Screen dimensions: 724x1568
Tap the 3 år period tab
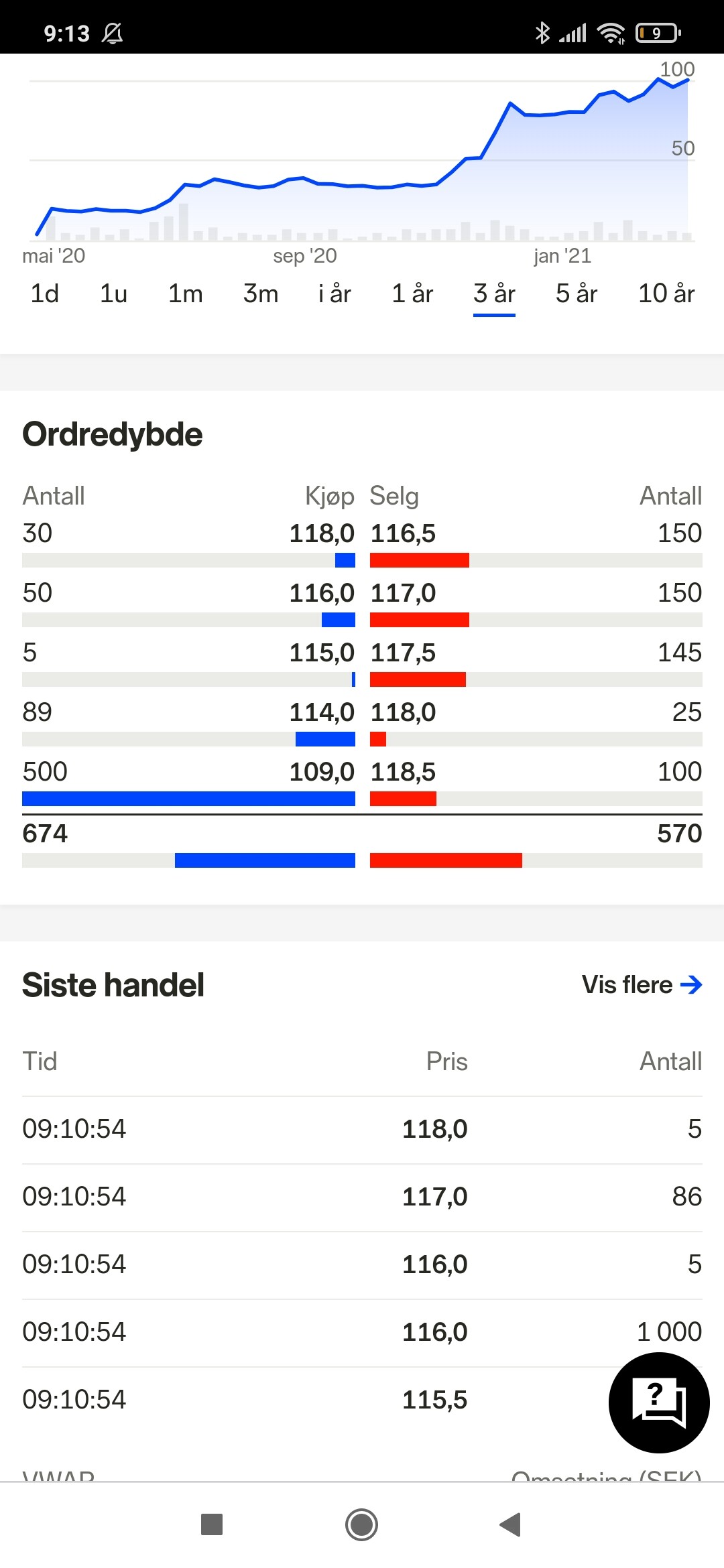click(x=494, y=293)
